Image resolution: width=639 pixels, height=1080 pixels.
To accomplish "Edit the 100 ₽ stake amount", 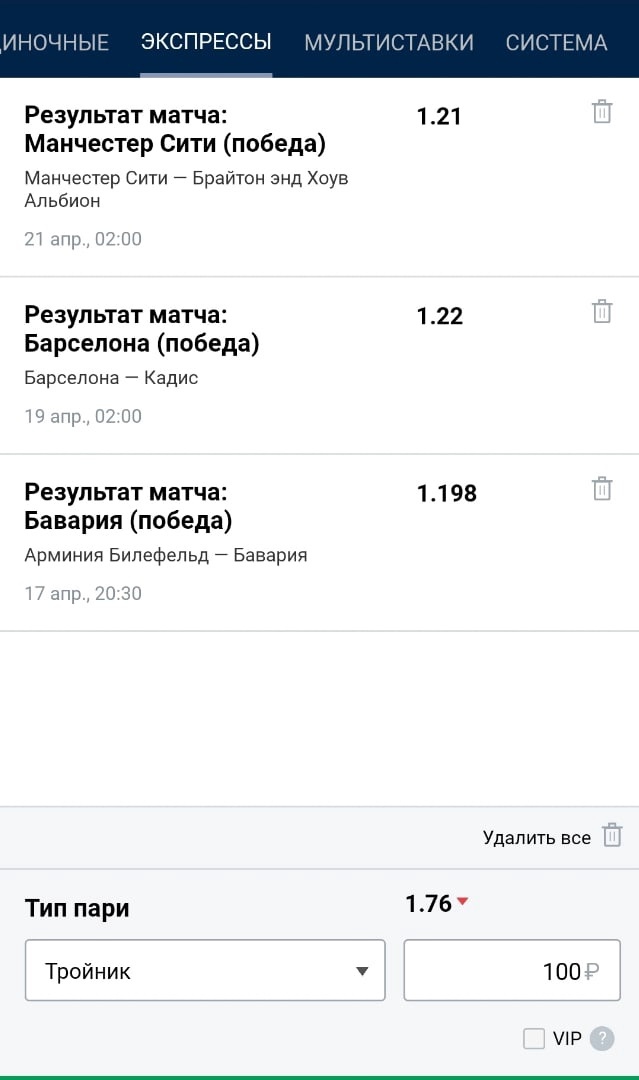I will [x=512, y=970].
